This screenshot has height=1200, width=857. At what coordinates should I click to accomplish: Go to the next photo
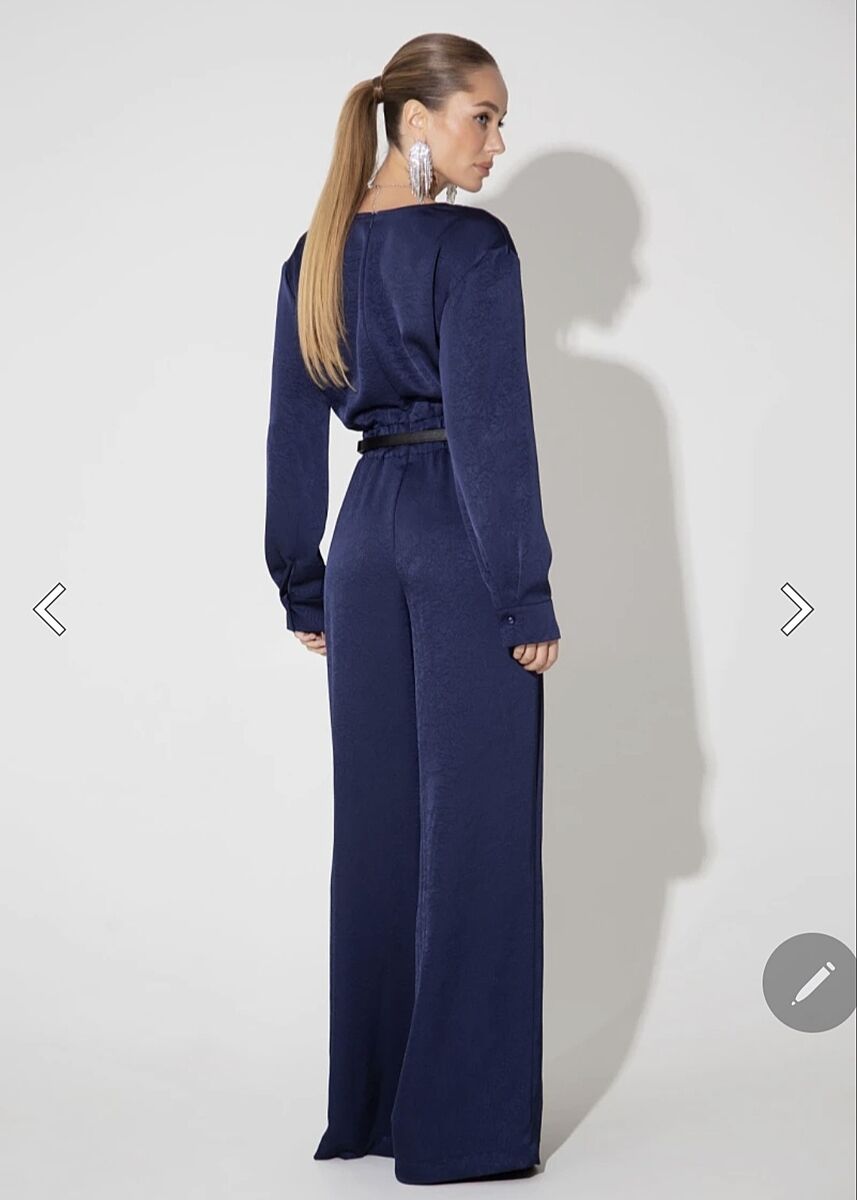(x=796, y=609)
